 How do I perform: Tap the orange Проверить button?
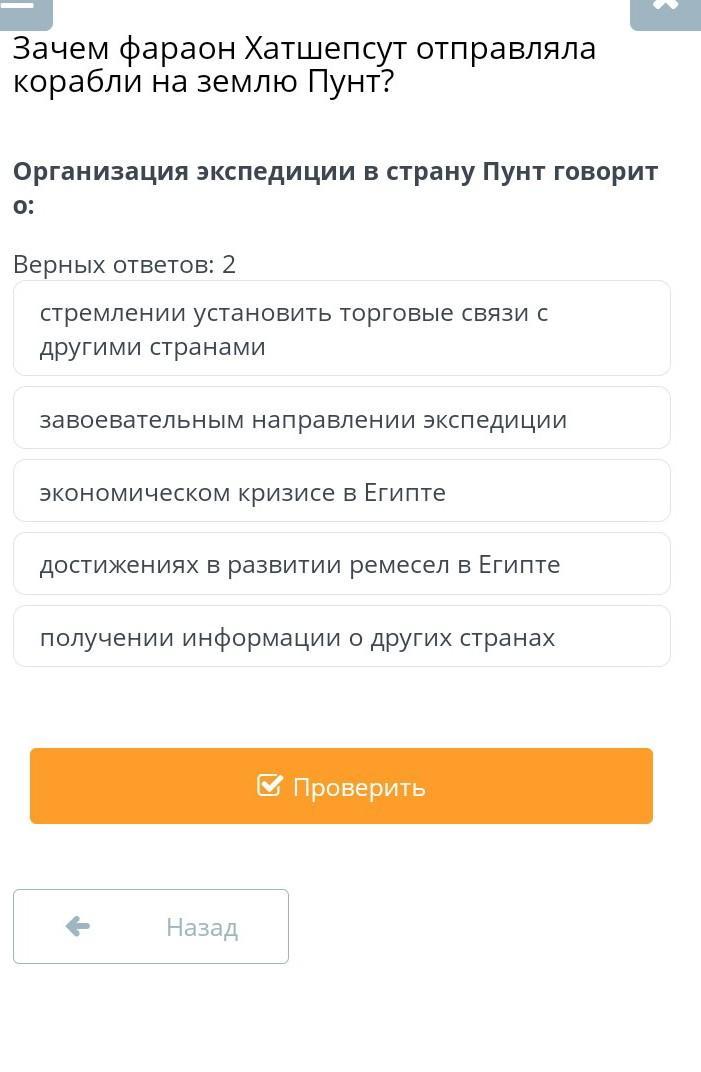341,786
